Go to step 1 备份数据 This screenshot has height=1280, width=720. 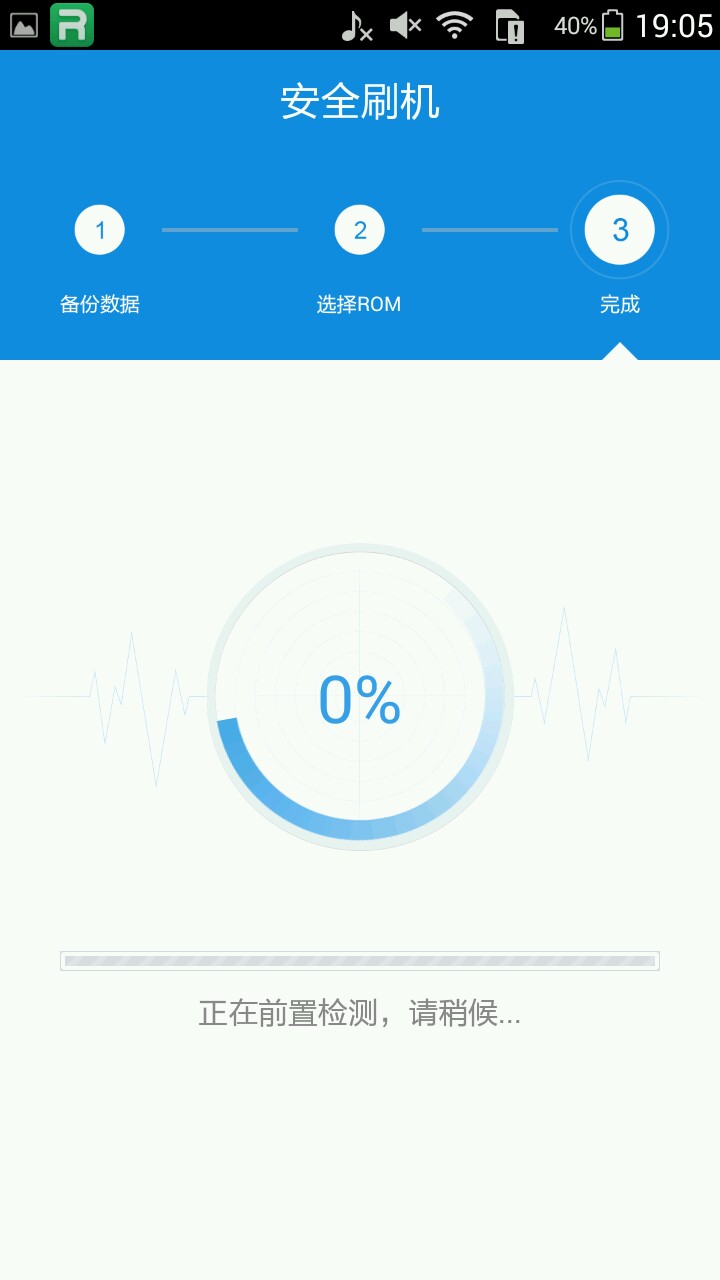coord(99,231)
